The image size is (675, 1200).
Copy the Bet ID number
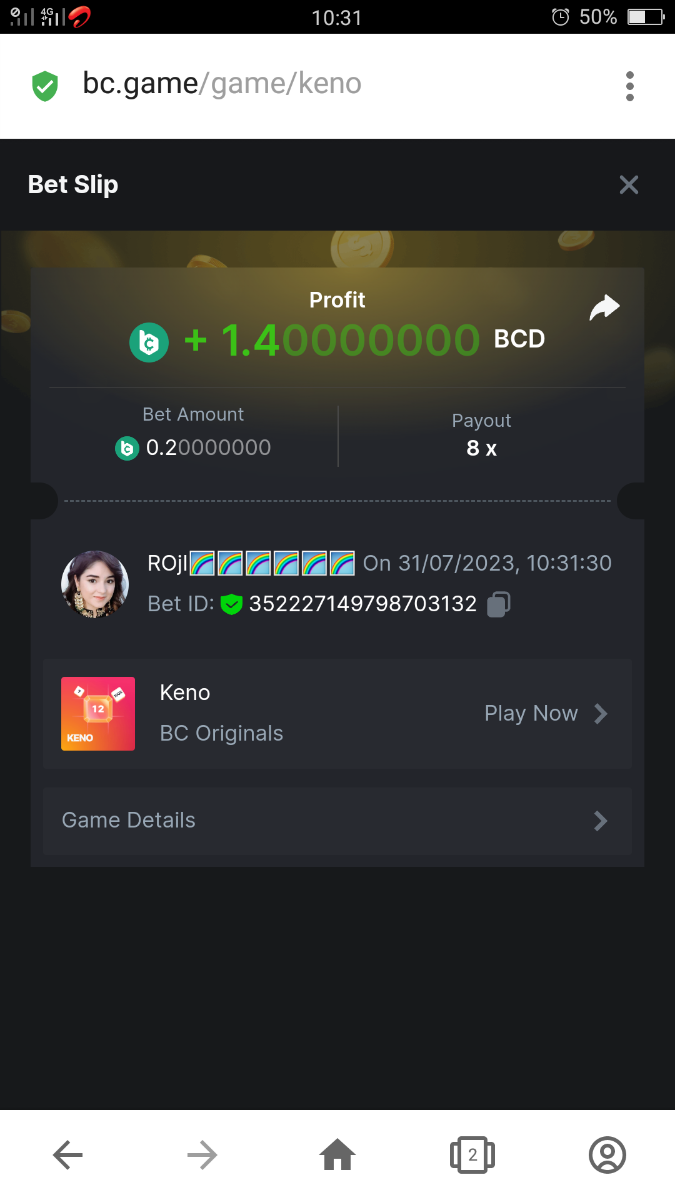498,604
